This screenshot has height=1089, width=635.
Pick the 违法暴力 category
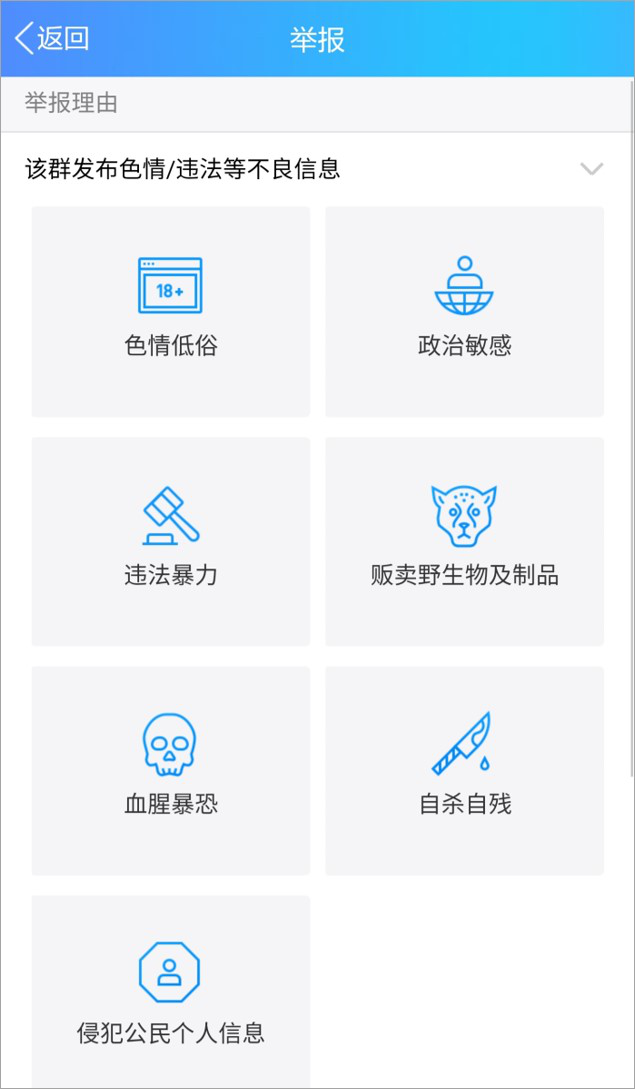click(171, 541)
